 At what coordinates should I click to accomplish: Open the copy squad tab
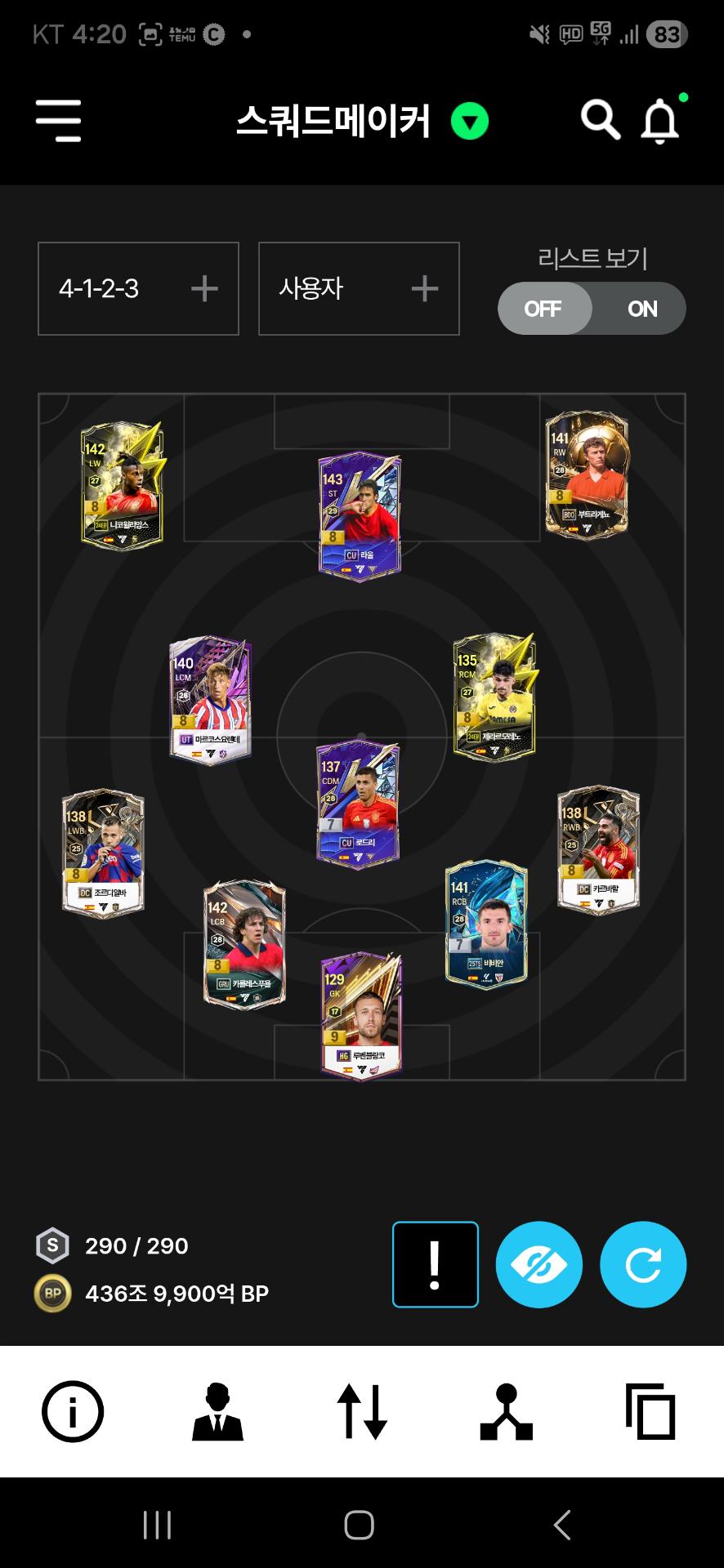click(650, 1411)
